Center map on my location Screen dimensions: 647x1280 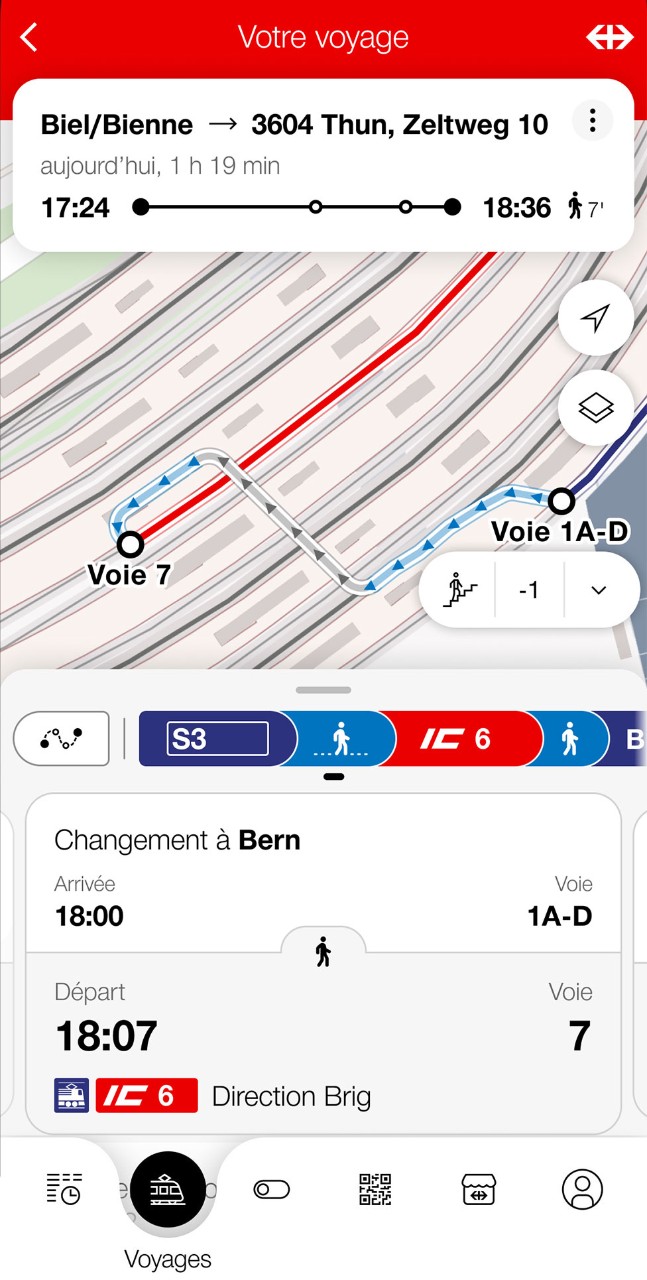point(596,319)
